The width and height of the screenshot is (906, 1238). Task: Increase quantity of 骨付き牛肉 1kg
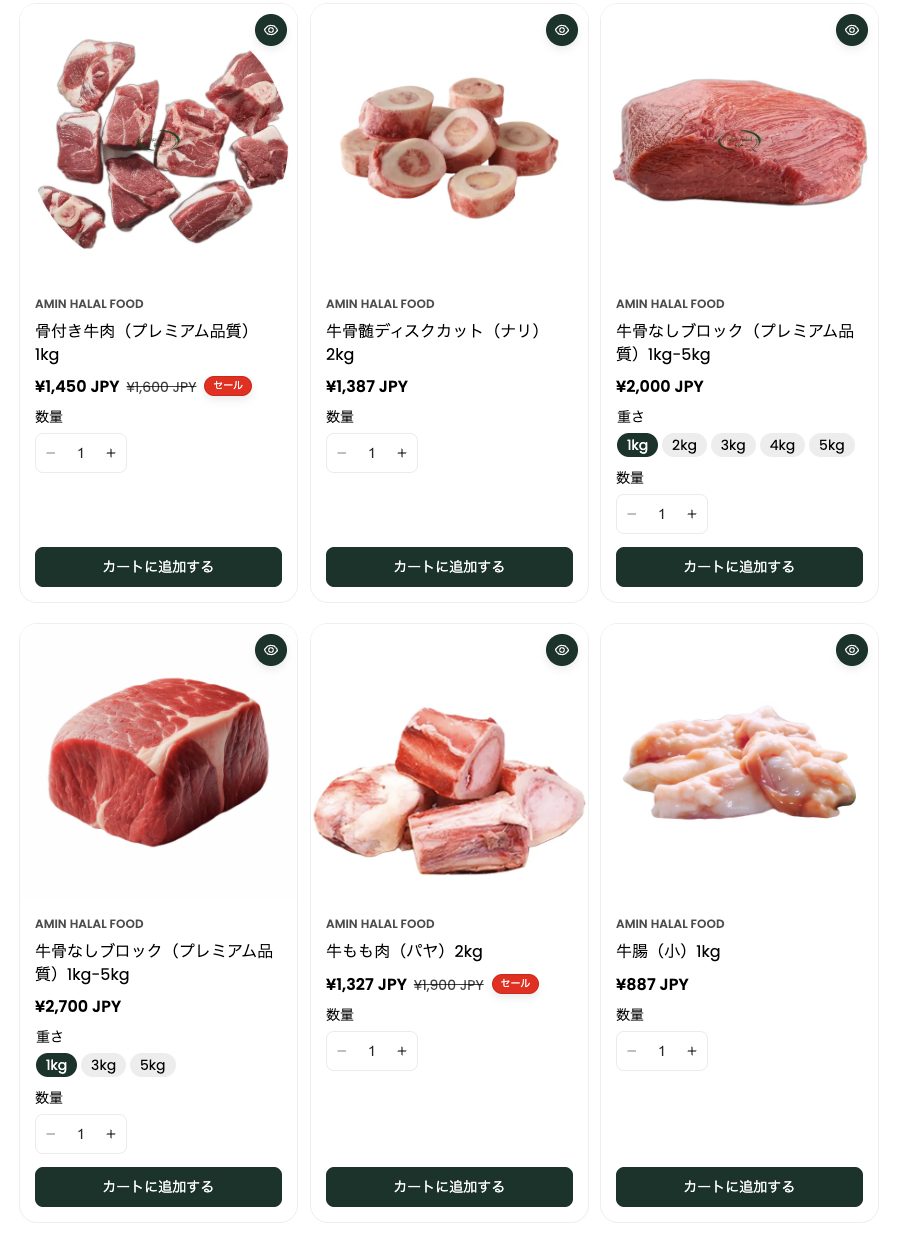tap(111, 453)
